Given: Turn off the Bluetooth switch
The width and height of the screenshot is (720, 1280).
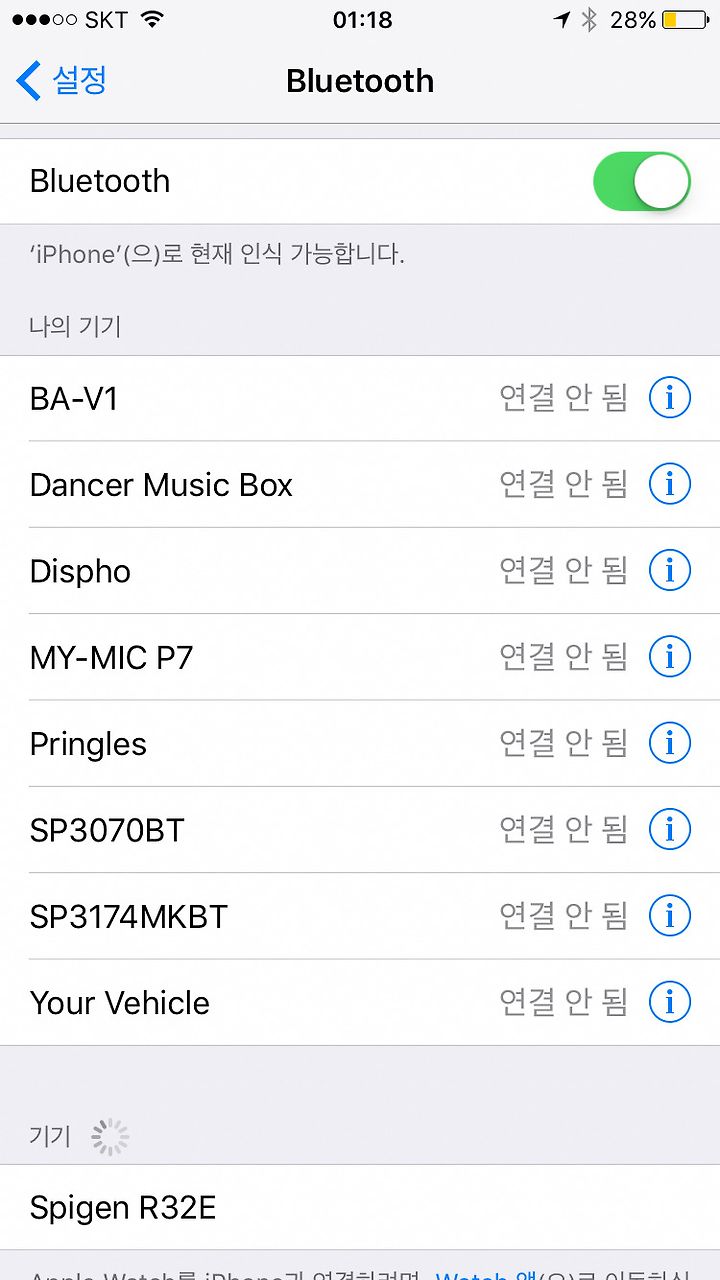Looking at the screenshot, I should point(642,182).
